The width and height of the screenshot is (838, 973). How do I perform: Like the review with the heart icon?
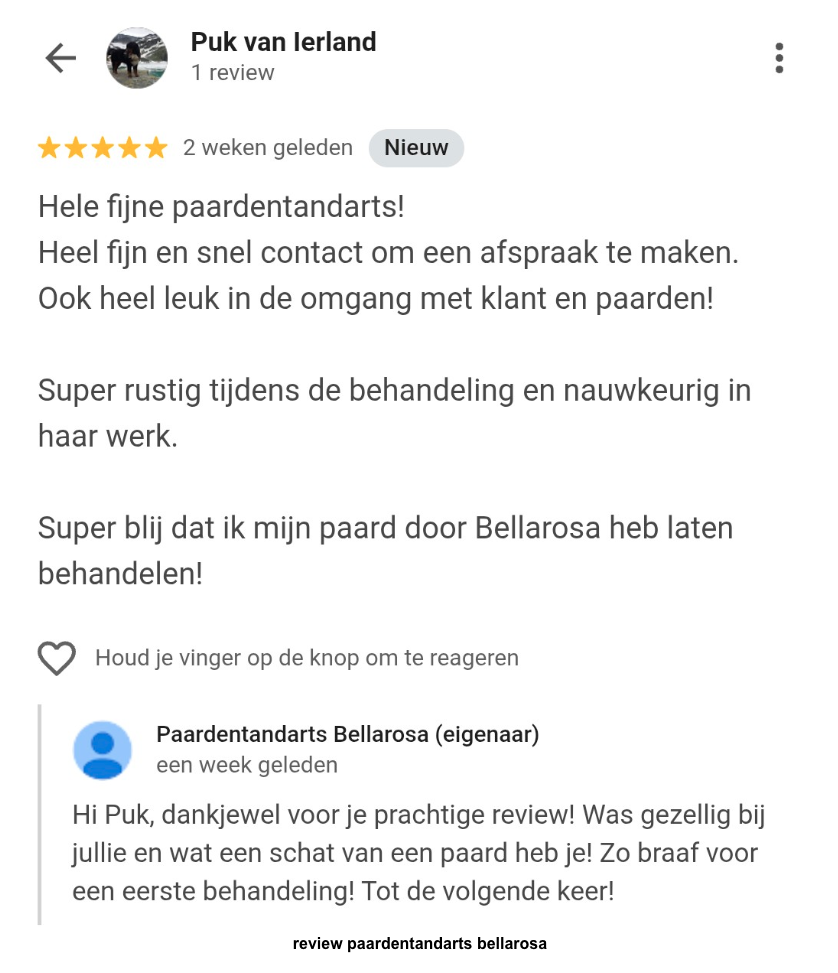tap(57, 658)
